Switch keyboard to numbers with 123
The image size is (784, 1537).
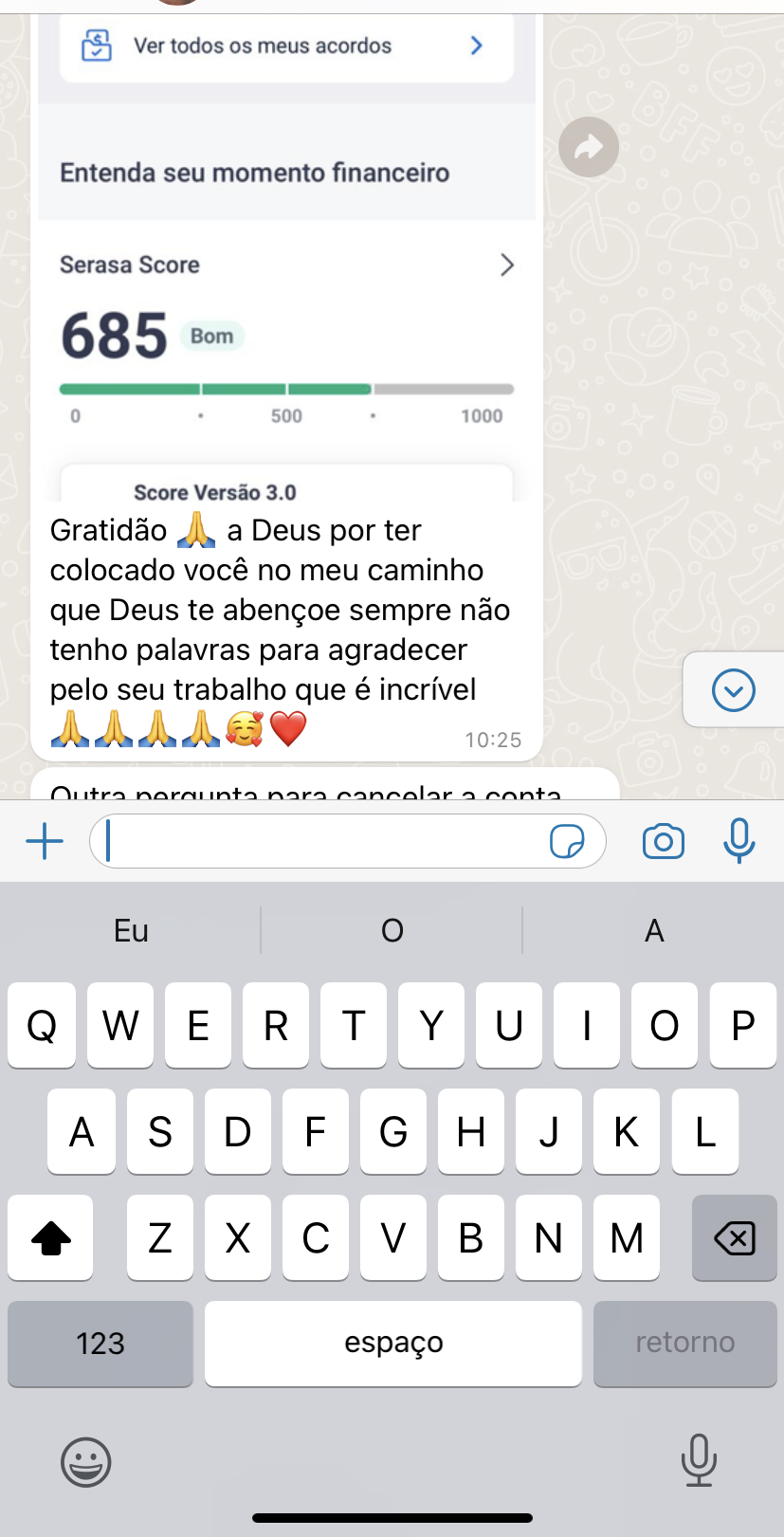pos(100,1343)
